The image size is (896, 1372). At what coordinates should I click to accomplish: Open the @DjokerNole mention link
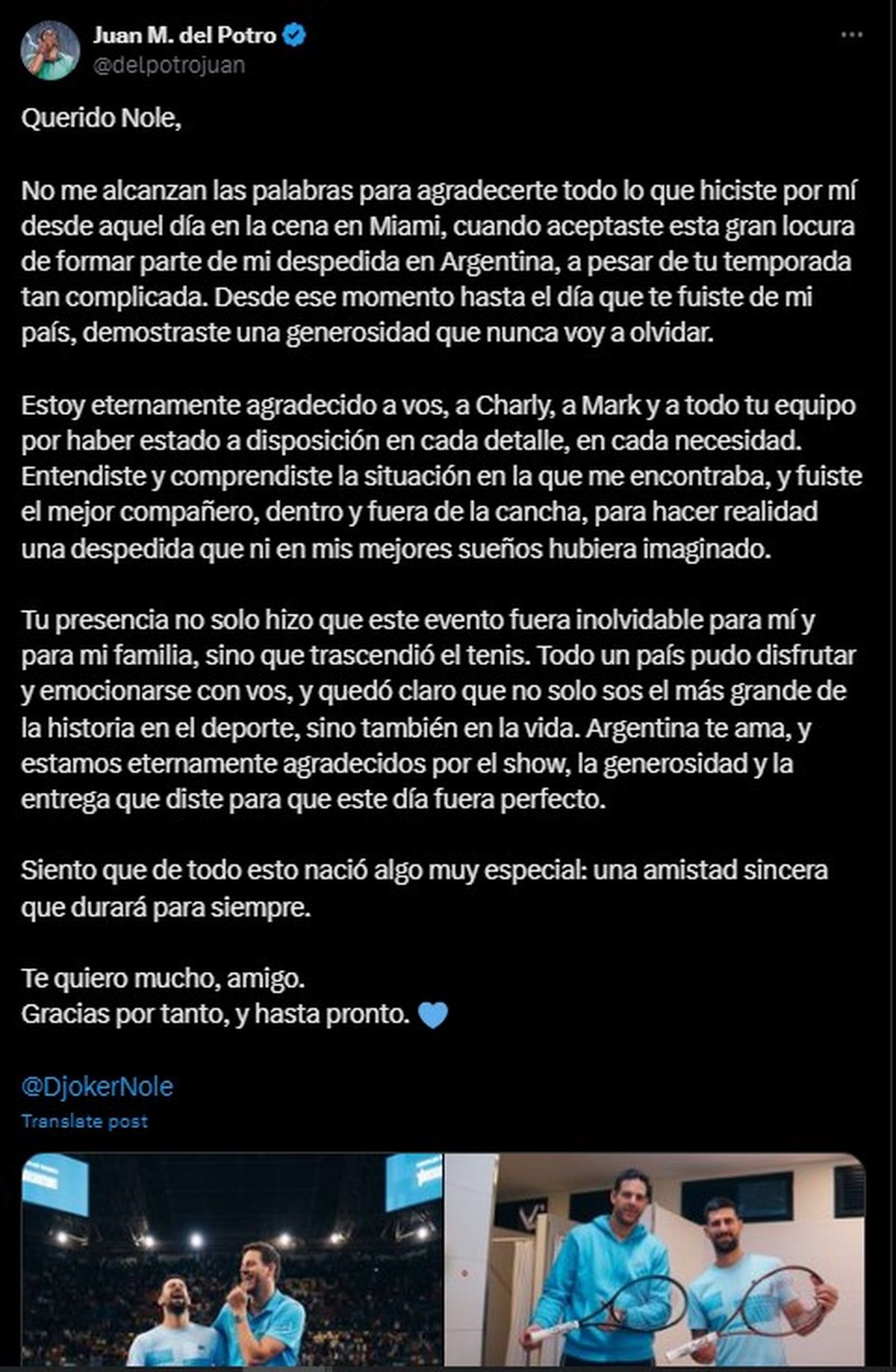click(97, 1085)
